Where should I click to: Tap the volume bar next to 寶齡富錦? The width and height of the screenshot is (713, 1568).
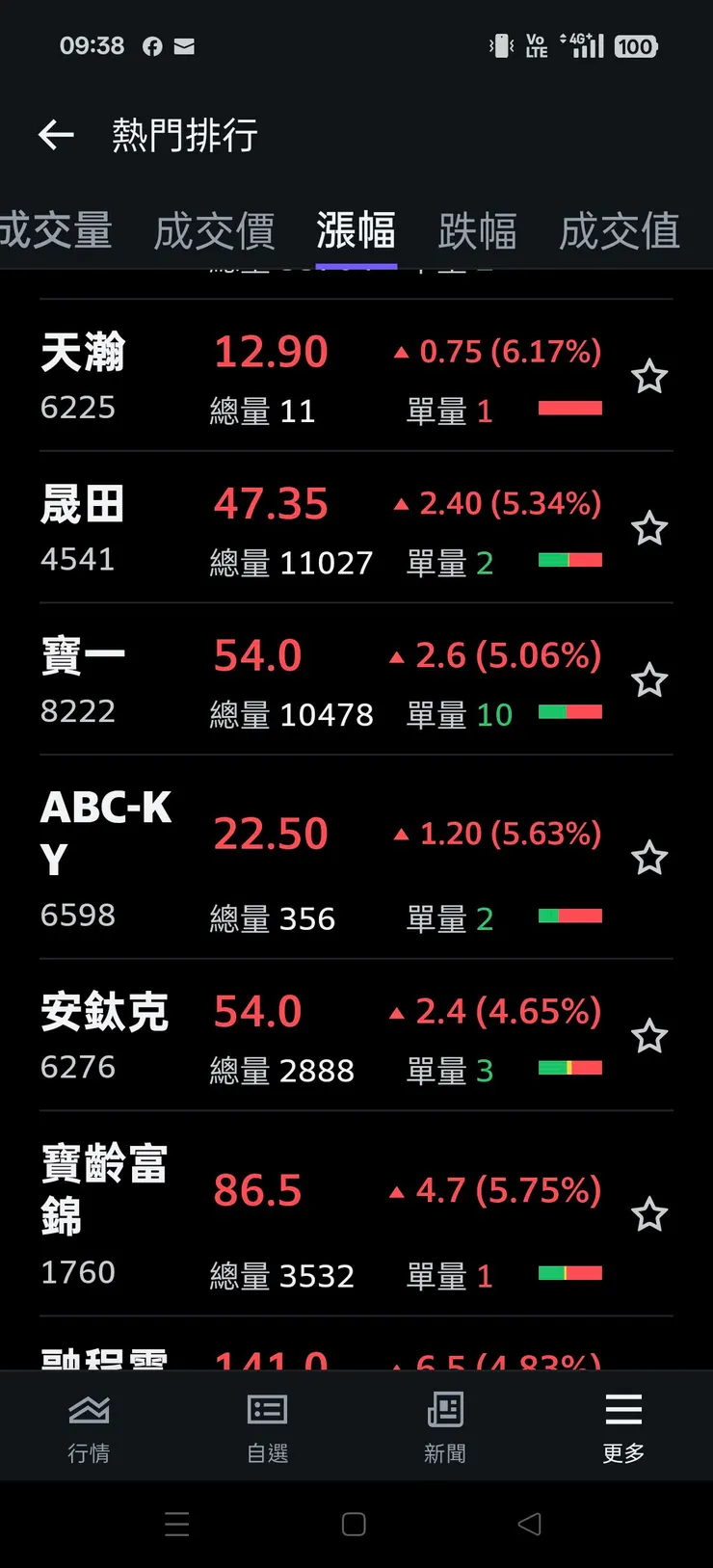pyautogui.click(x=569, y=1272)
